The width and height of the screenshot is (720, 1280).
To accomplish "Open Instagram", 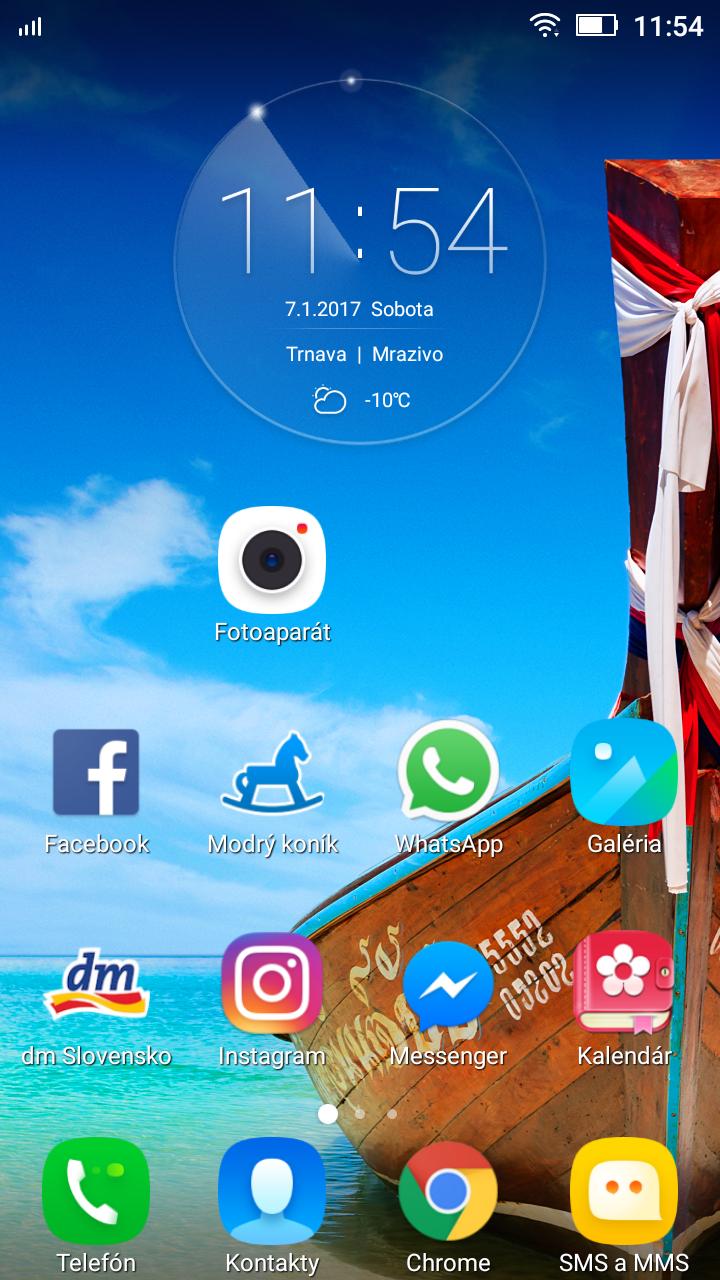I will click(x=272, y=984).
